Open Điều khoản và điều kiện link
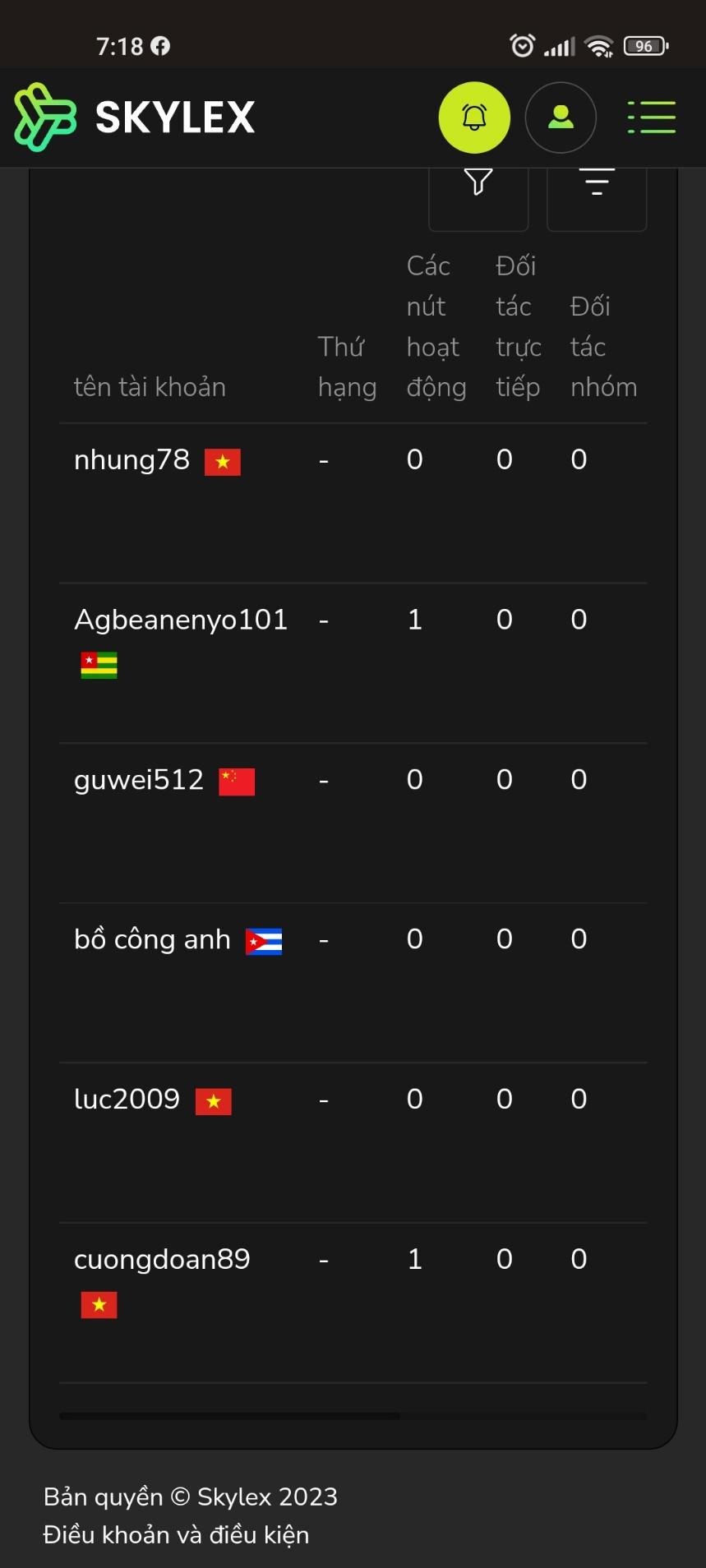Viewport: 706px width, 1568px height. click(176, 1534)
